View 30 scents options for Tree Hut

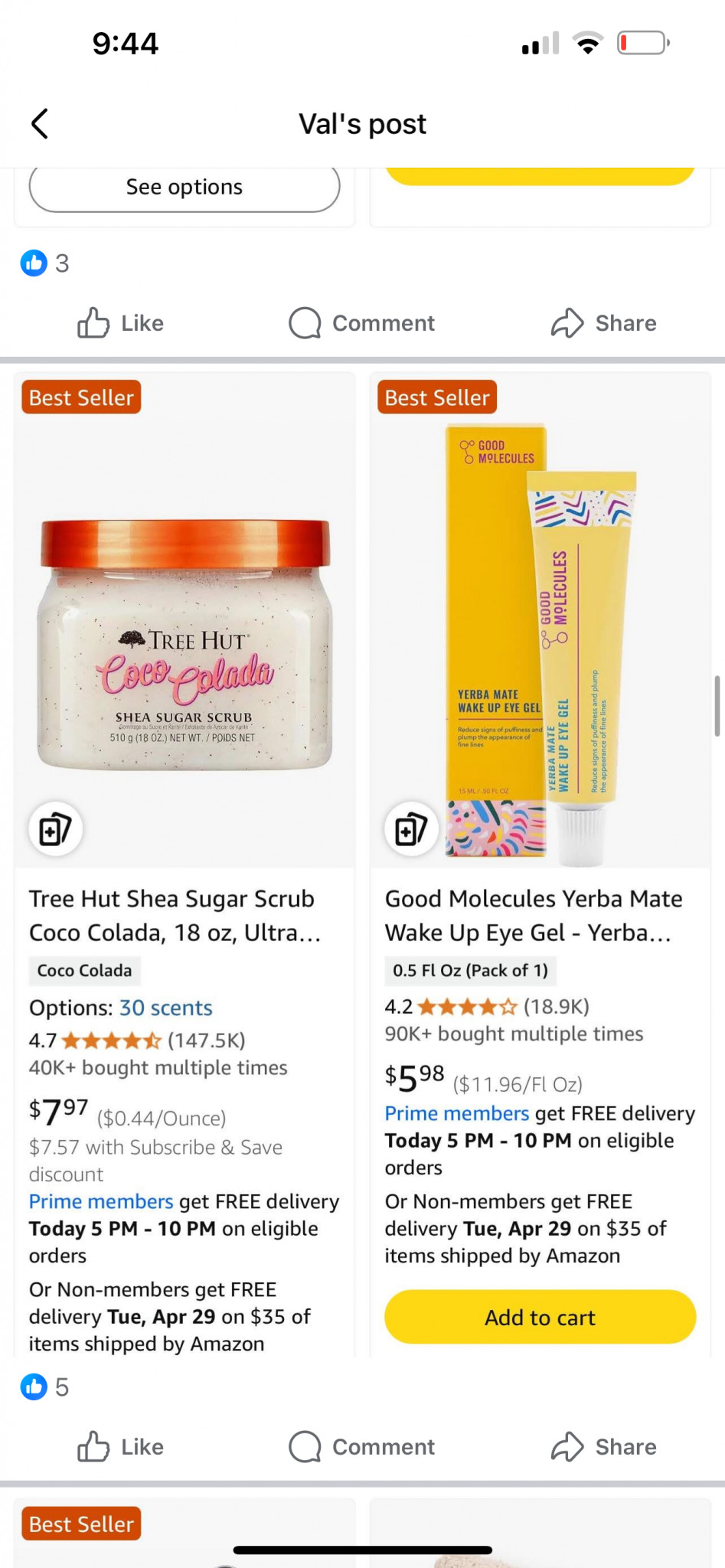pyautogui.click(x=166, y=1008)
